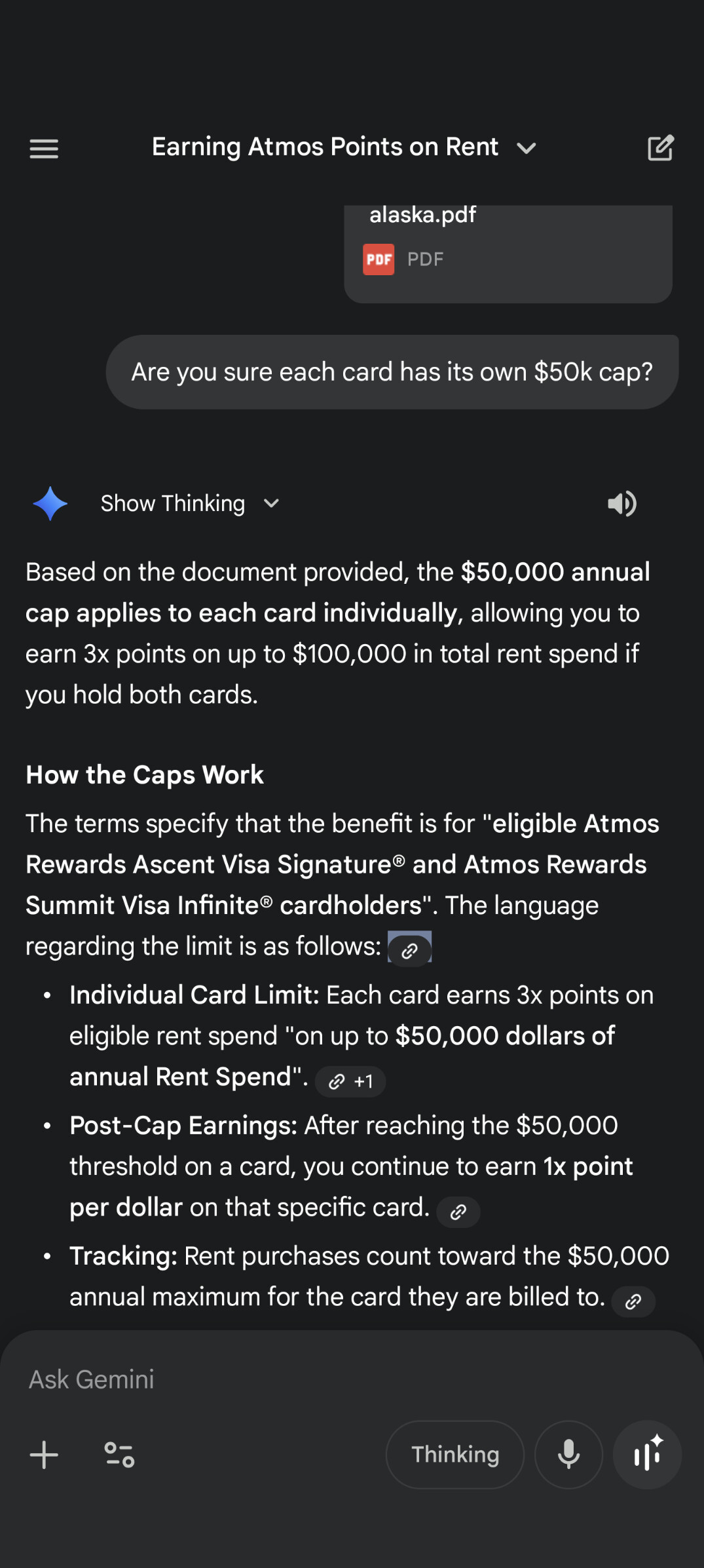Open source link after 'limit is as follows'
This screenshot has width=704, height=1568.
(x=410, y=949)
